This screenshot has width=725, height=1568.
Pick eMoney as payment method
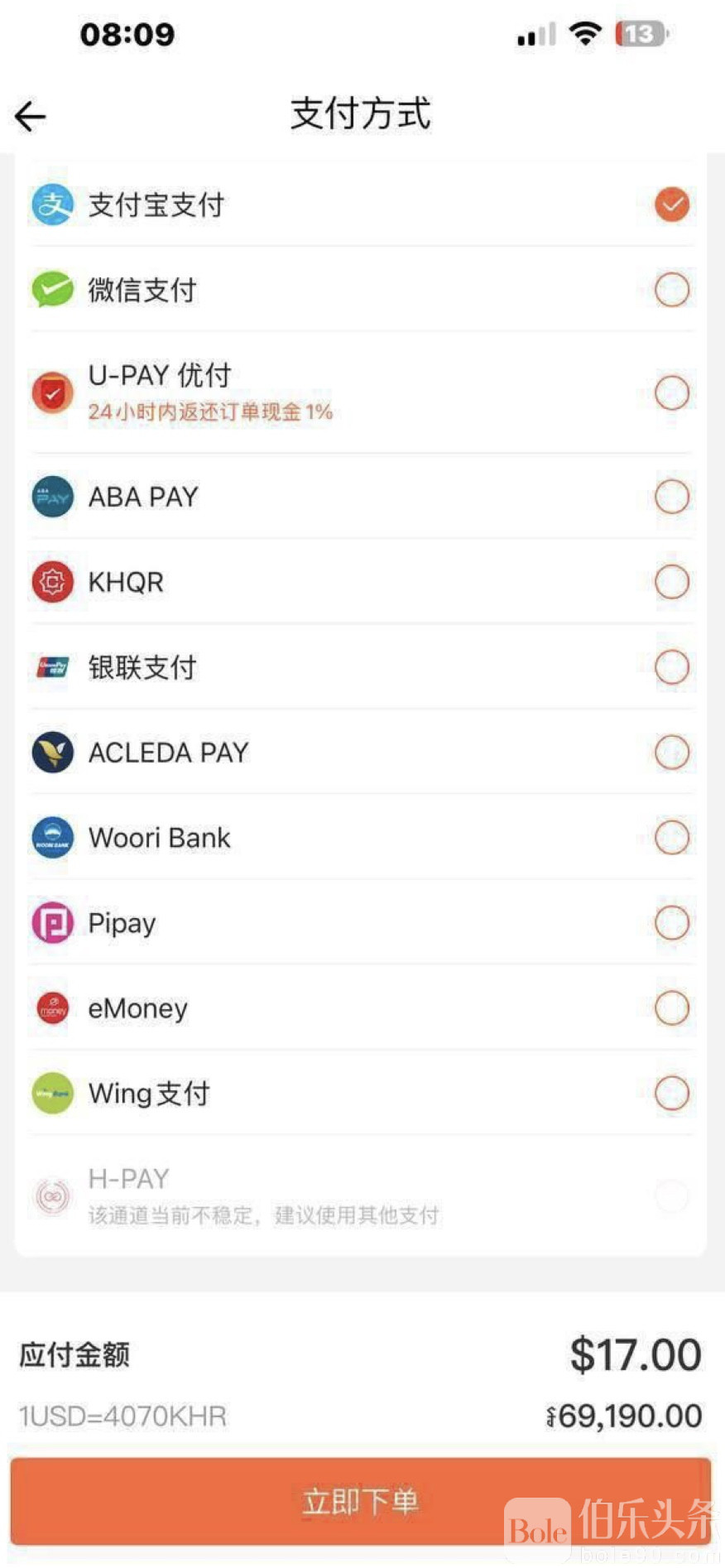point(671,1008)
